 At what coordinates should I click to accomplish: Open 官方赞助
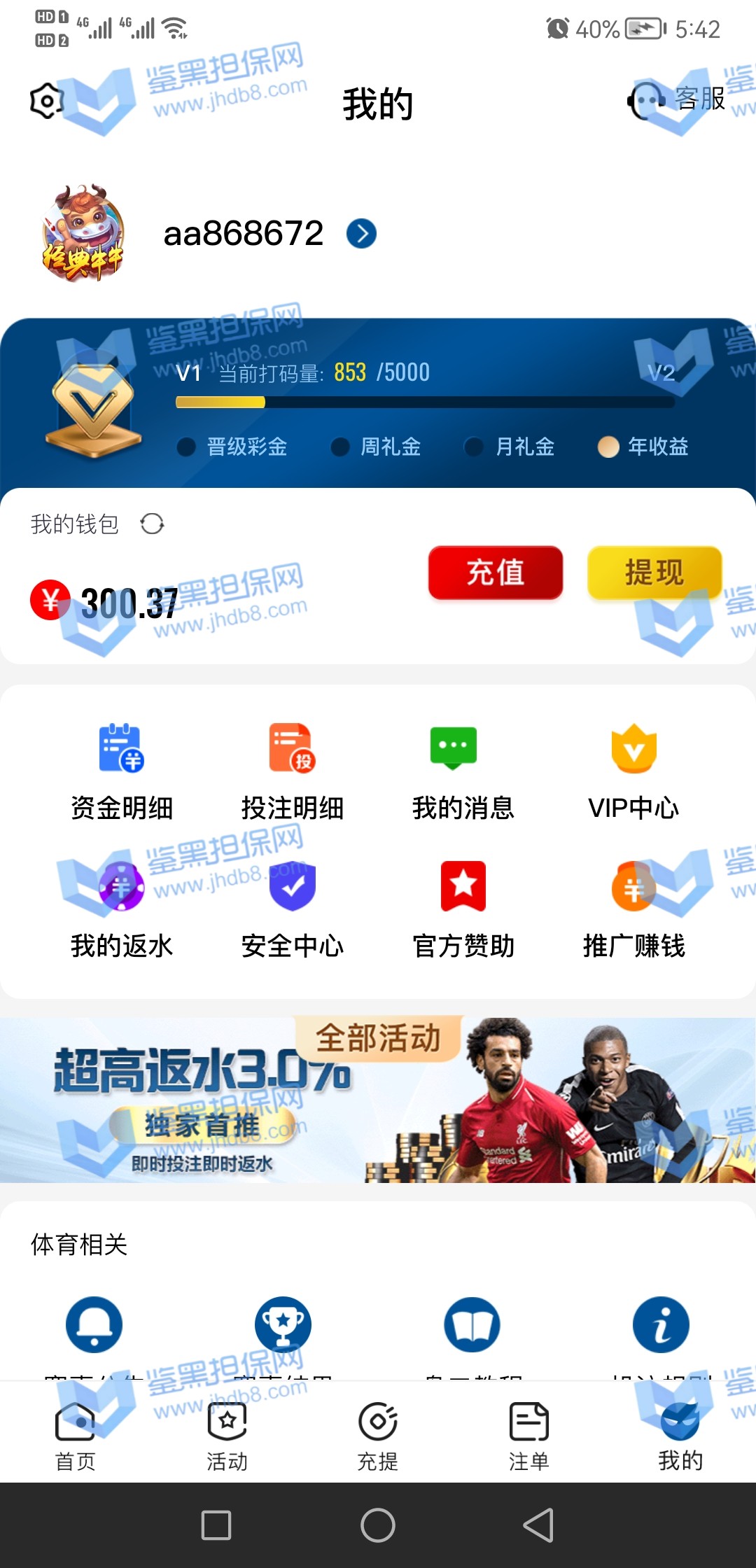click(x=463, y=909)
